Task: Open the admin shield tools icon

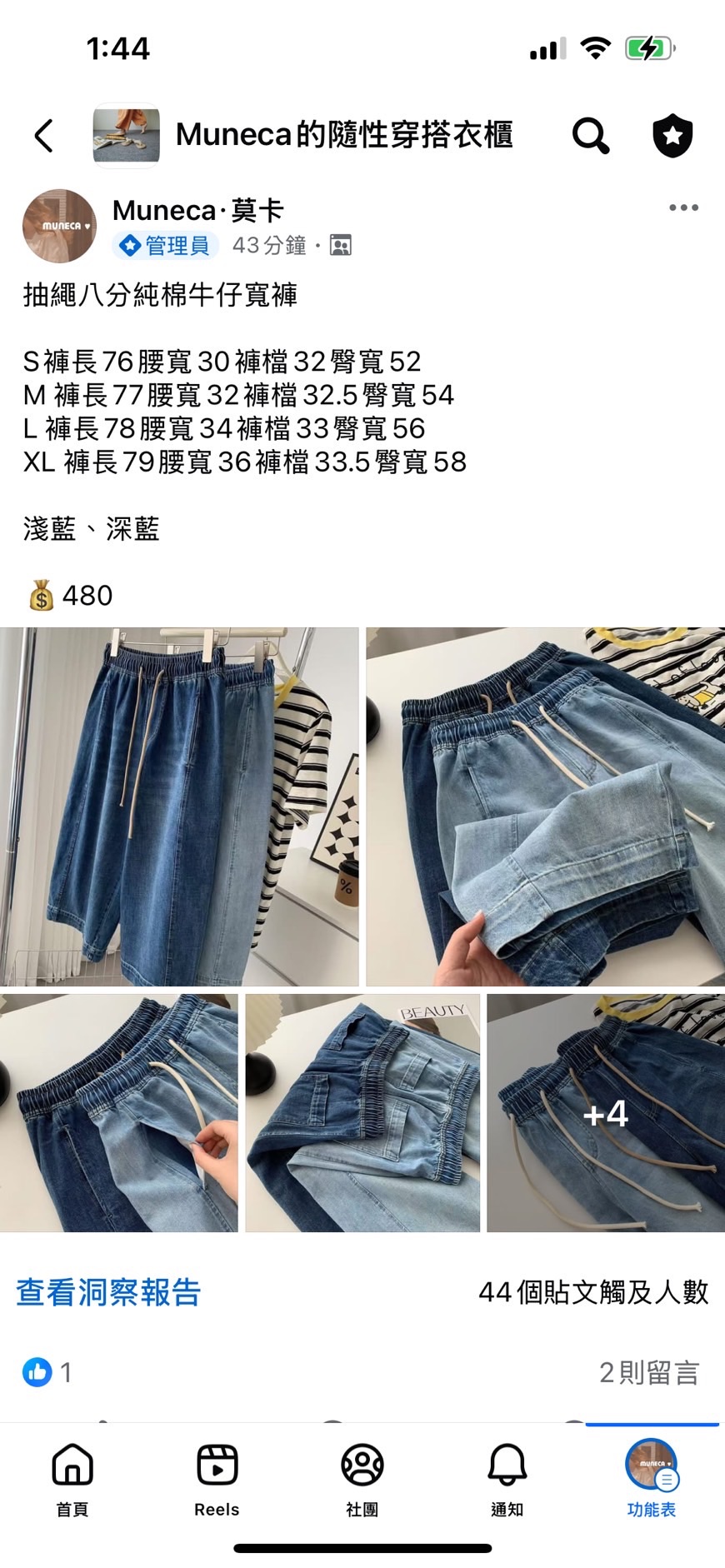Action: coord(672,136)
